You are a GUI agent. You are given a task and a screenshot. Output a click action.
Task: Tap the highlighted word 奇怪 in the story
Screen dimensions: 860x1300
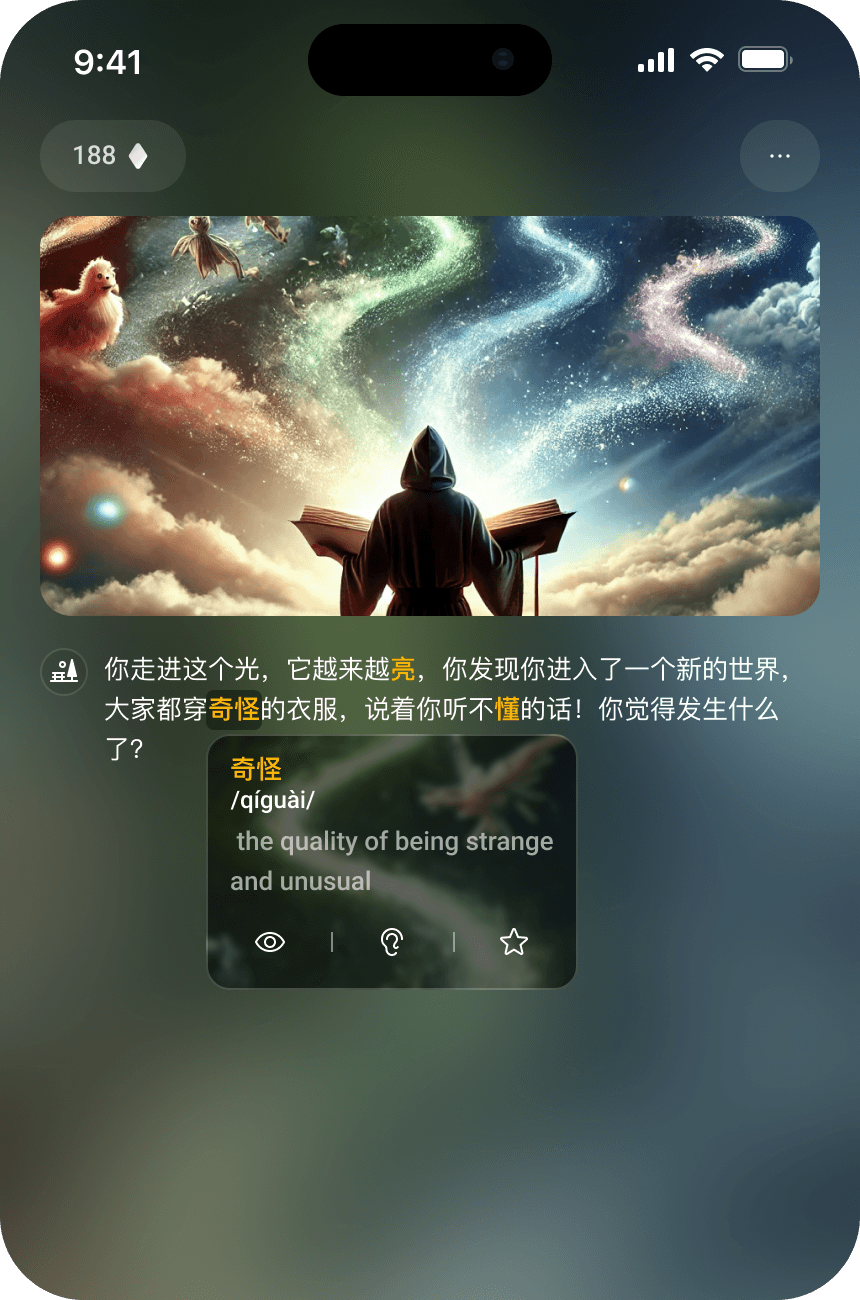point(234,709)
